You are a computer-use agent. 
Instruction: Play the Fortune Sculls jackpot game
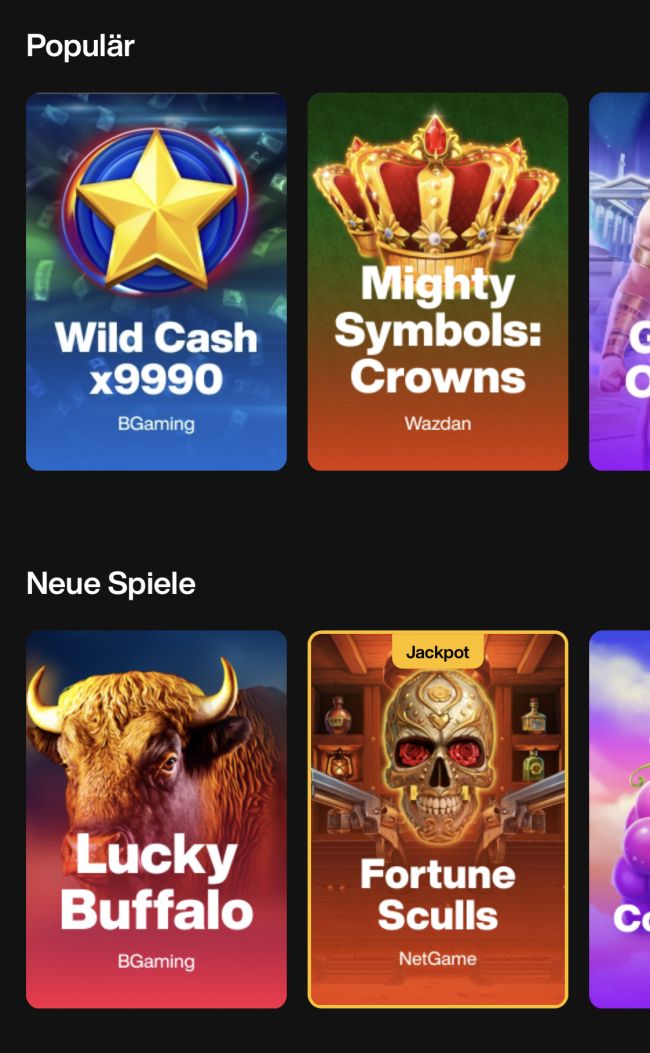coord(437,818)
